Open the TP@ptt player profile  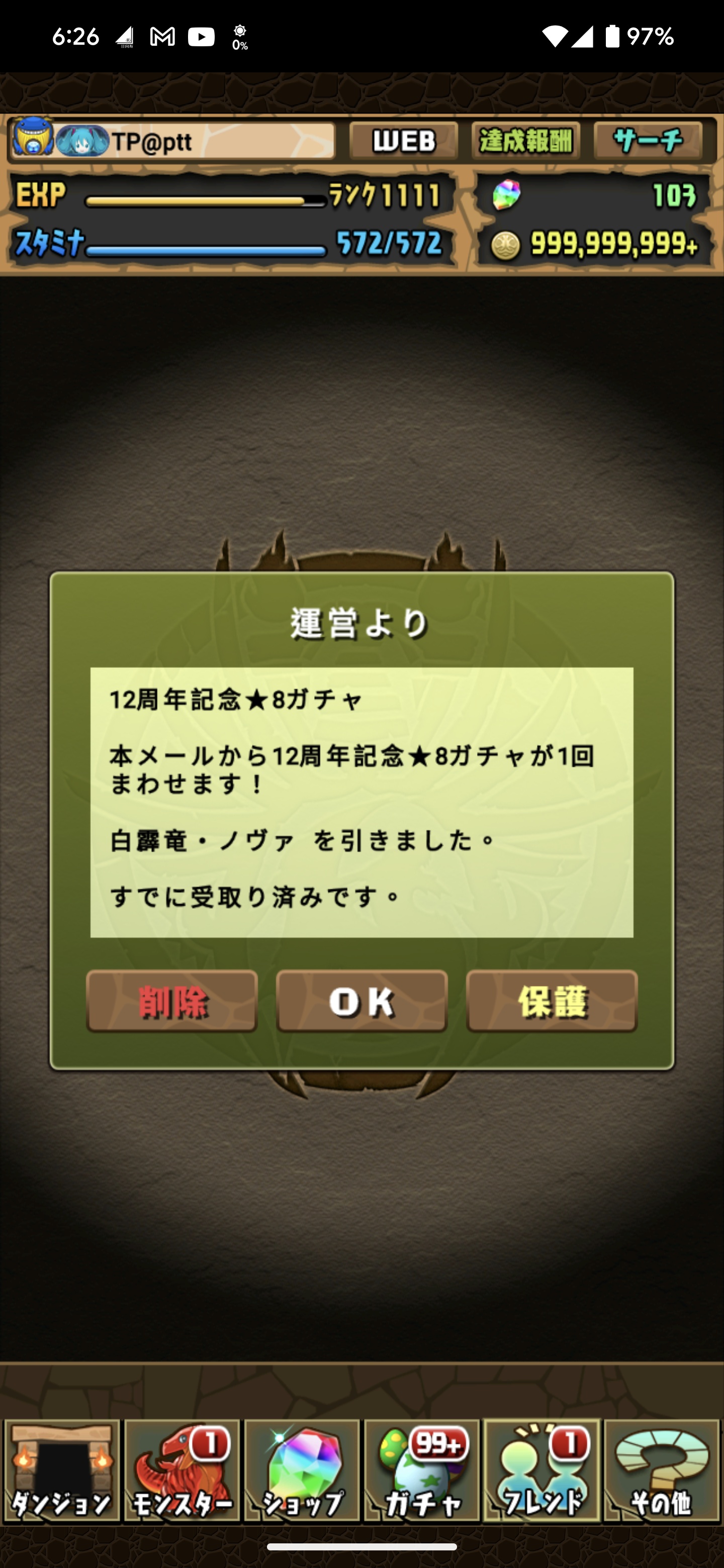click(x=172, y=141)
